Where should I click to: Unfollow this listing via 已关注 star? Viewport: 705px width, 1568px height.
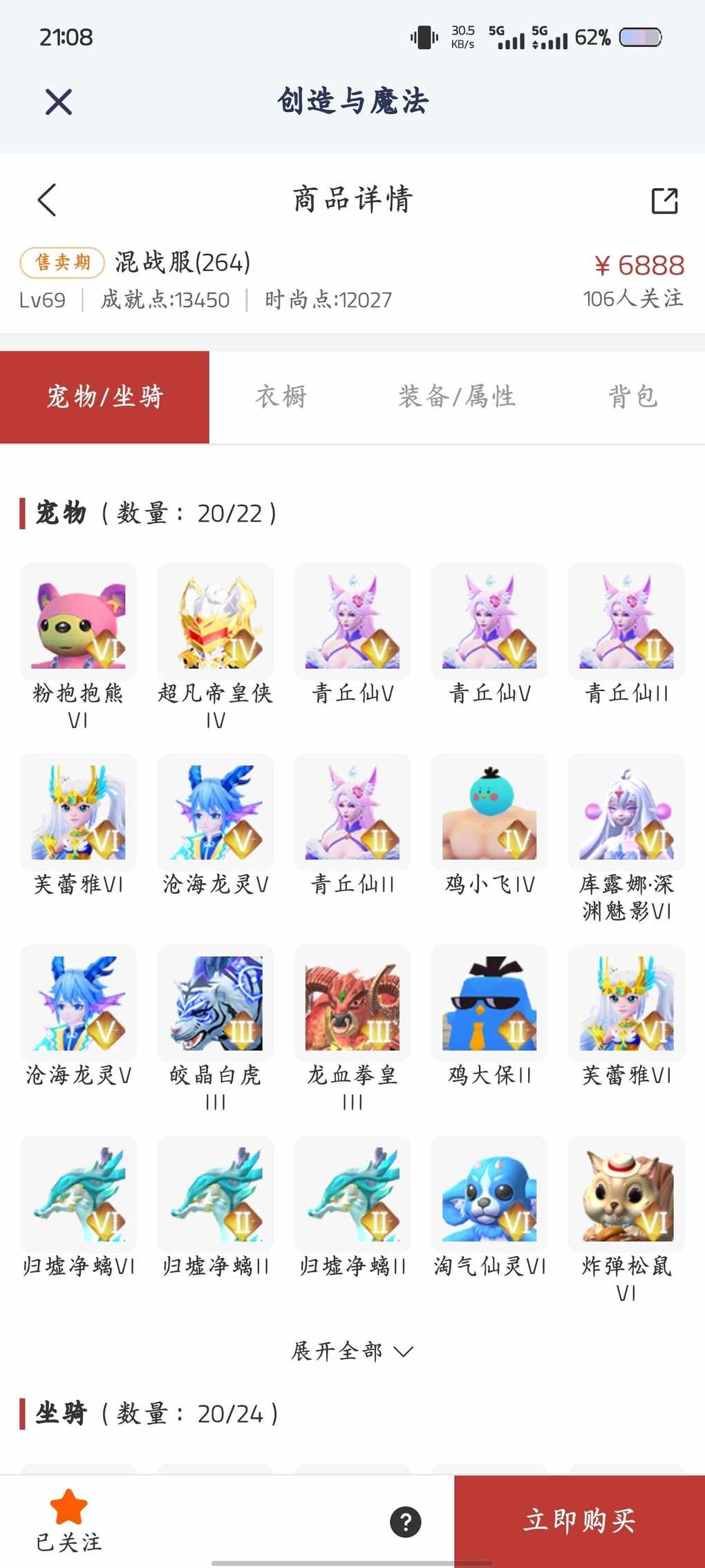(68, 1519)
